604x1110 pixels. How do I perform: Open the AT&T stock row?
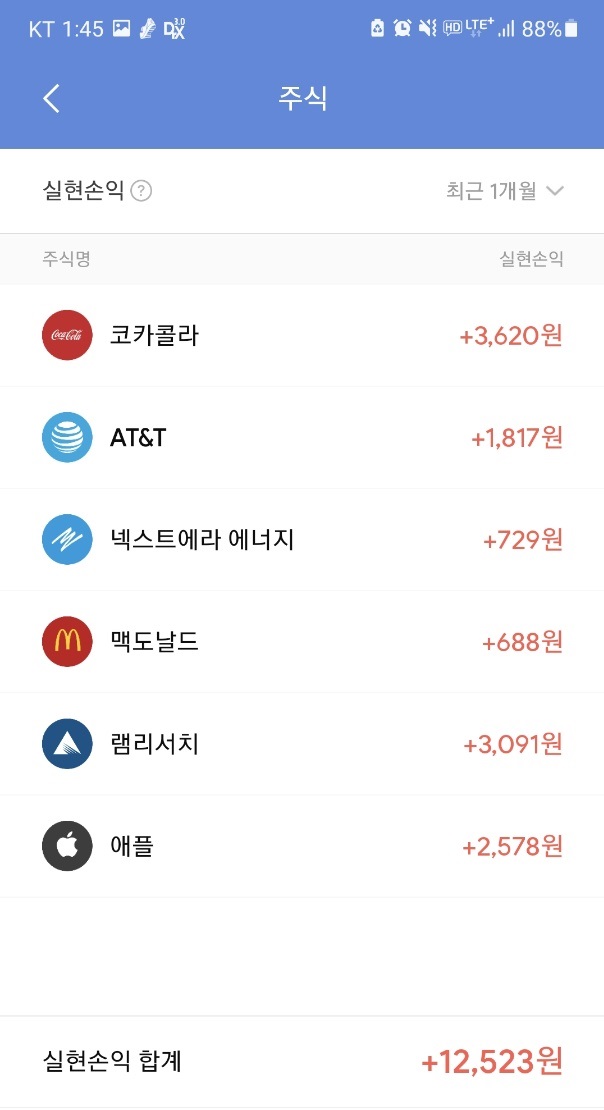pos(302,437)
